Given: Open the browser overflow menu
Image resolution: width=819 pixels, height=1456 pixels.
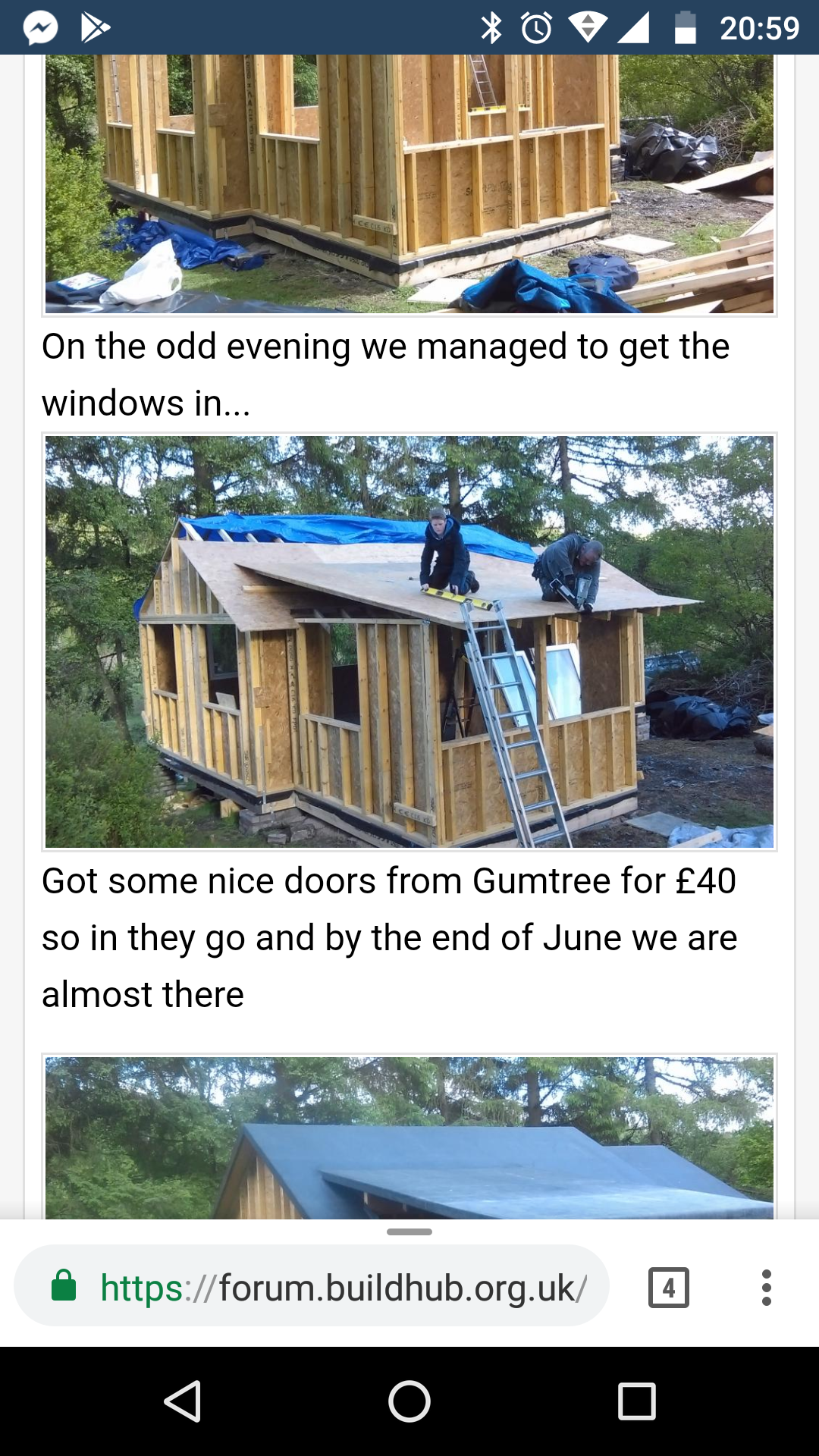Looking at the screenshot, I should click(x=767, y=1287).
